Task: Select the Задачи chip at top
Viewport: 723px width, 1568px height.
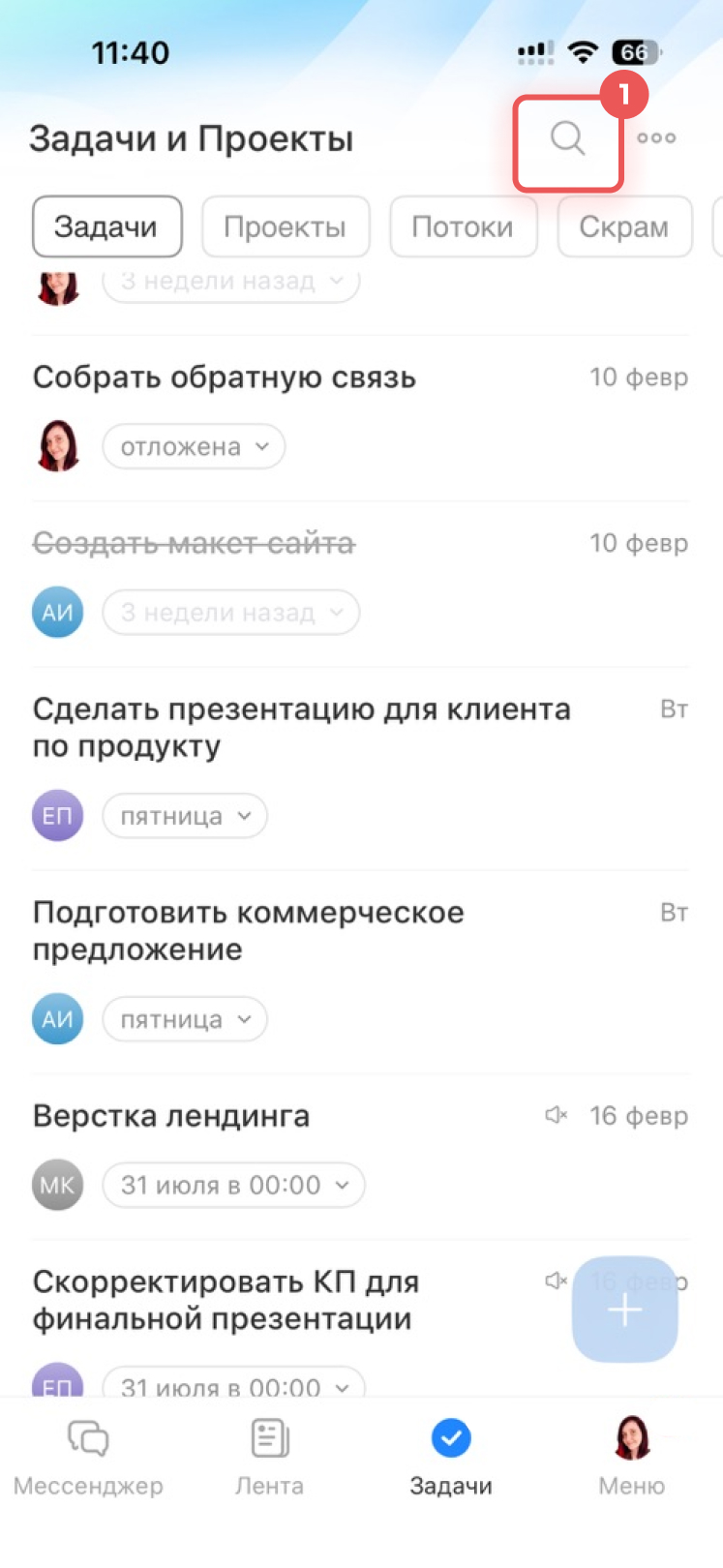Action: coord(106,226)
